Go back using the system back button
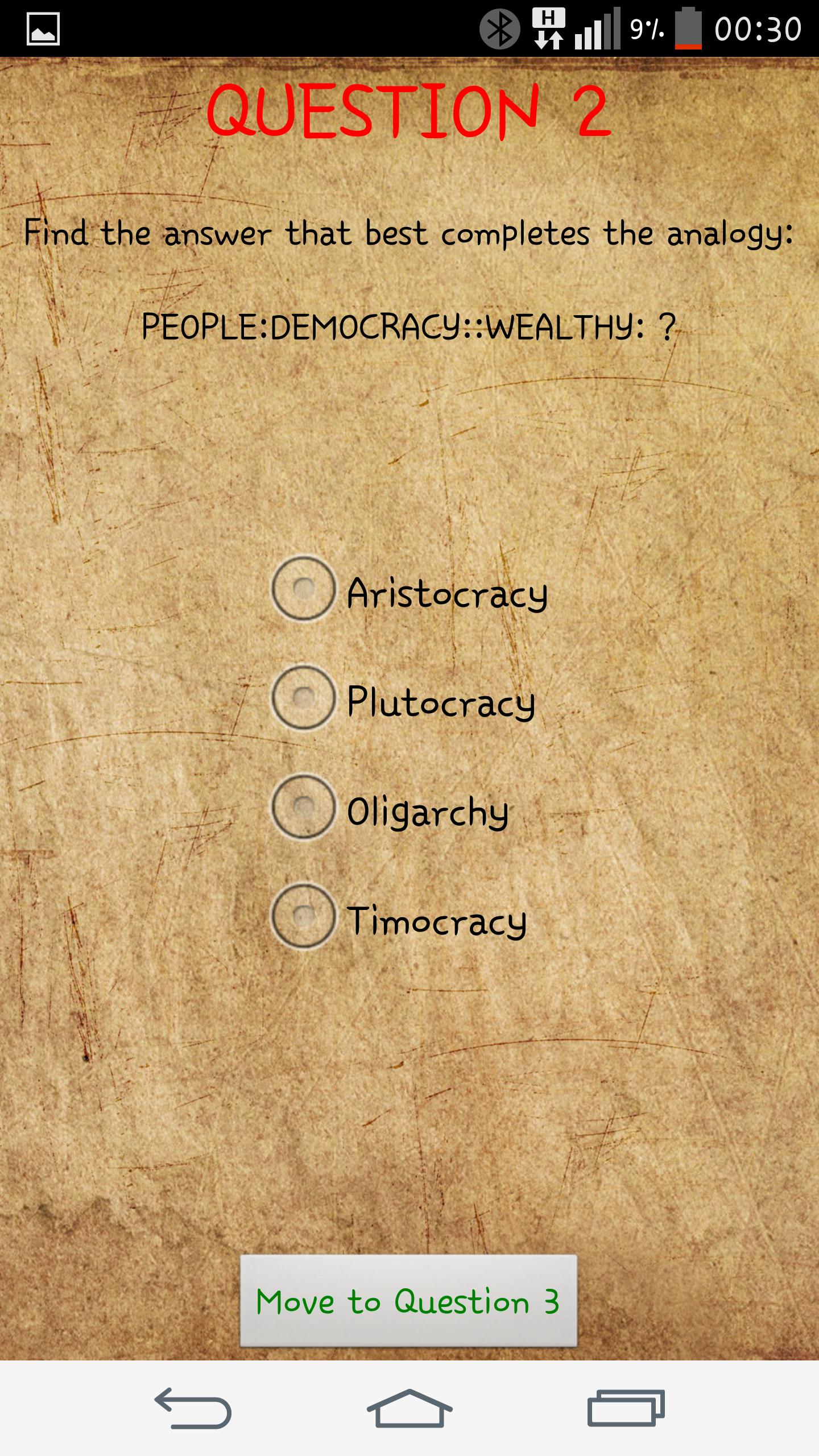The width and height of the screenshot is (819, 1456). point(193,1408)
